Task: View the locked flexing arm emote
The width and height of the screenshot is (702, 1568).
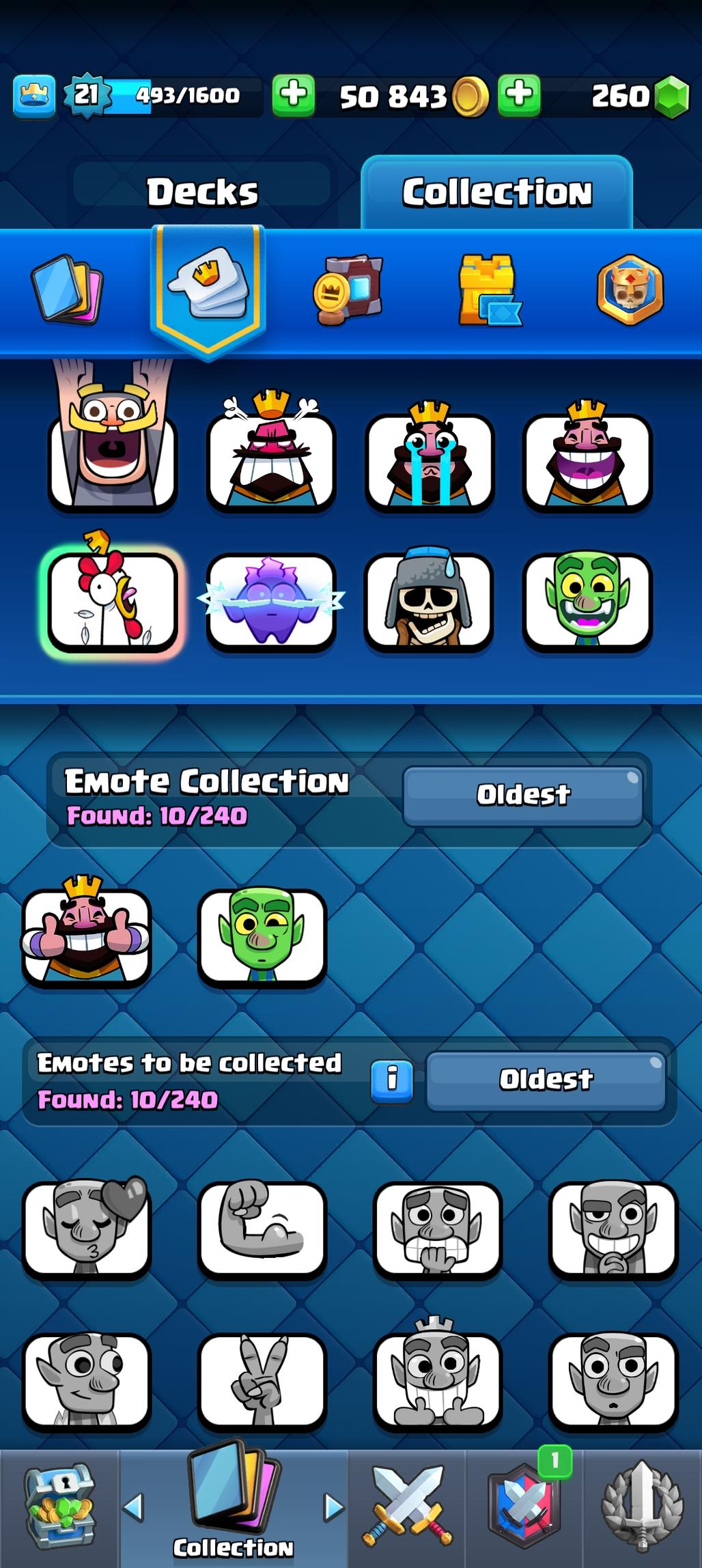Action: [262, 1228]
